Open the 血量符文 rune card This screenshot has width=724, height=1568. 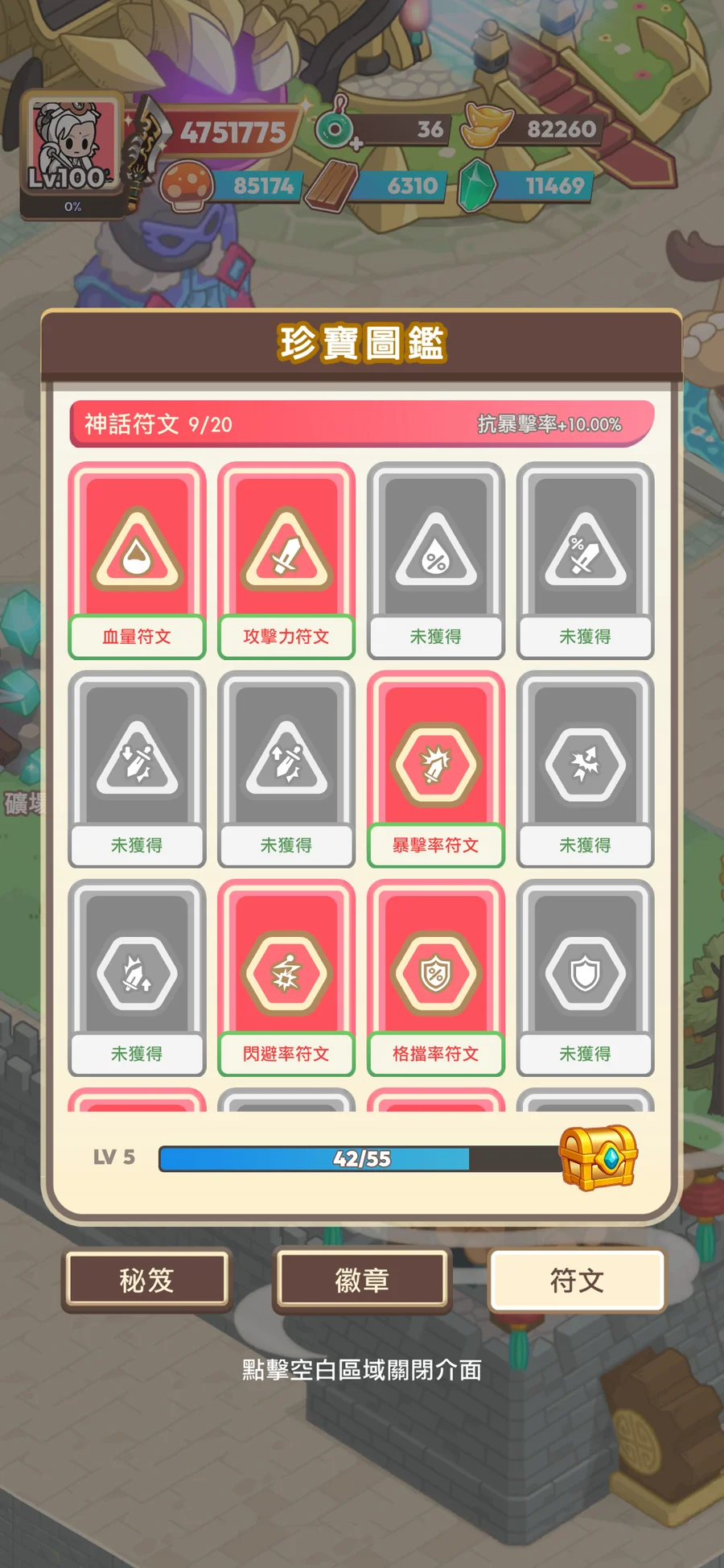point(137,559)
